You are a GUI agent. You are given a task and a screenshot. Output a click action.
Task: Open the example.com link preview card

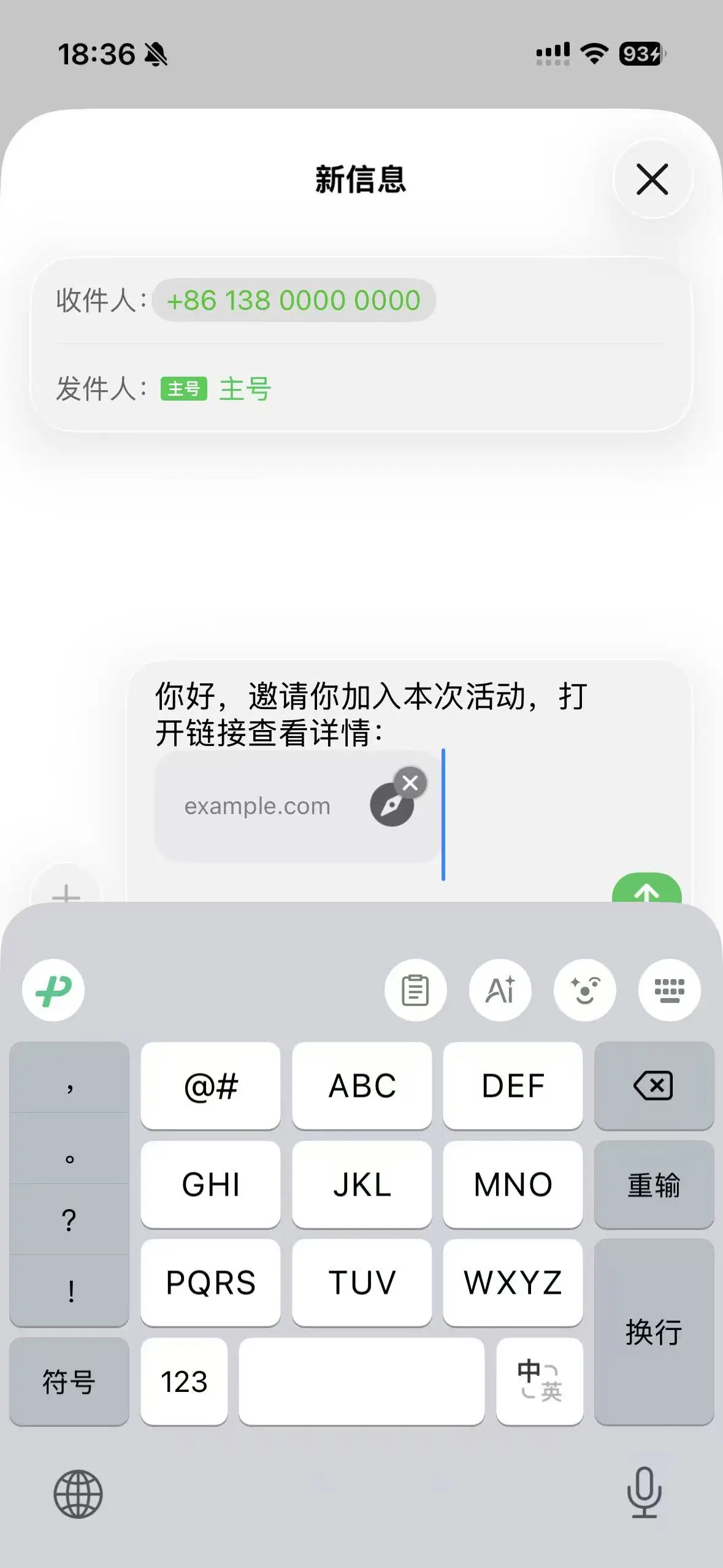(x=258, y=806)
